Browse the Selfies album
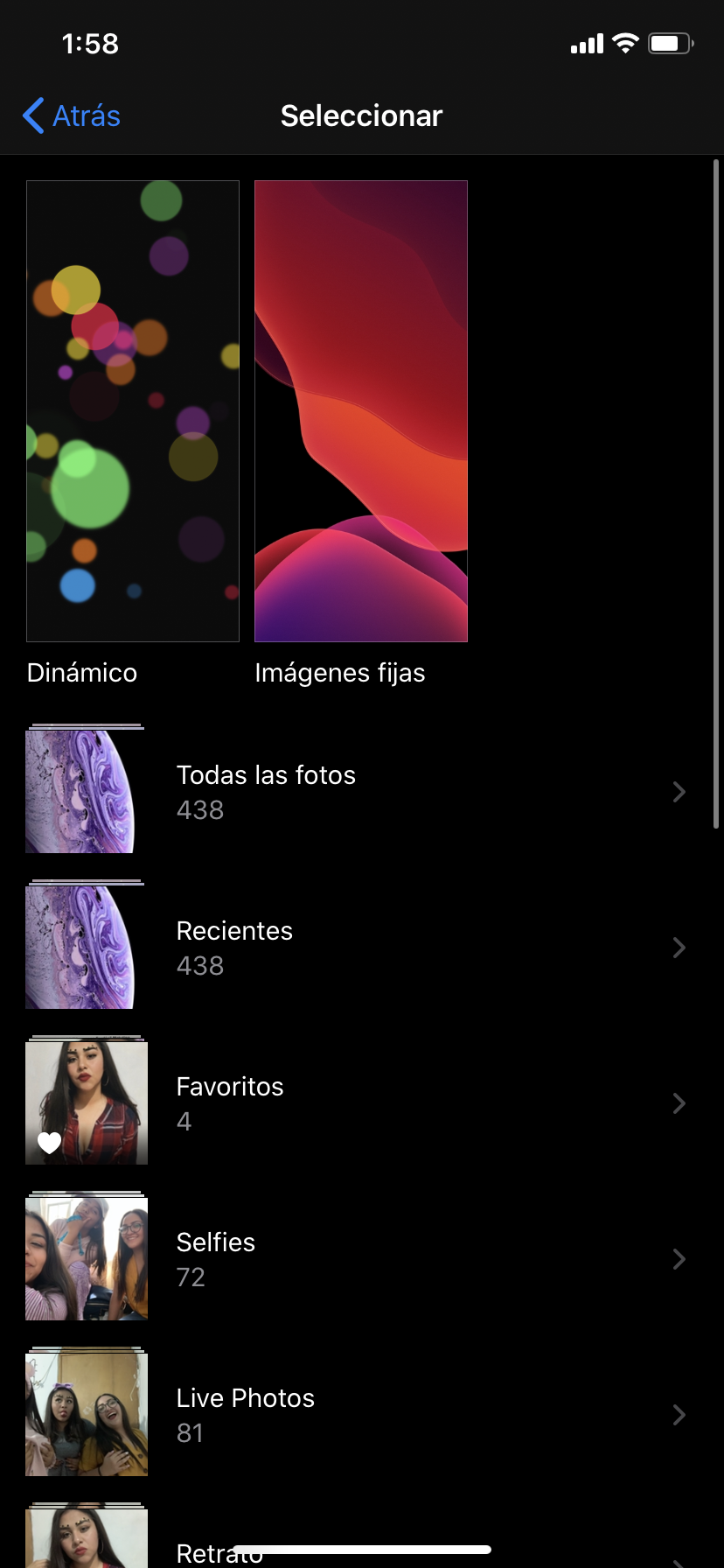 (x=350, y=1259)
